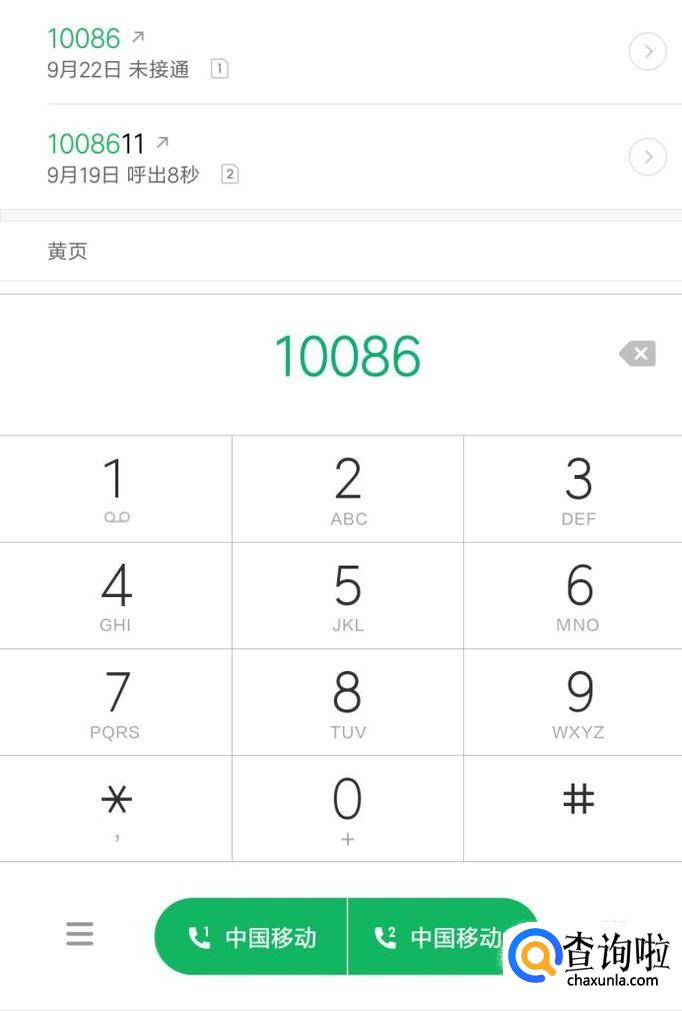This screenshot has height=1011, width=682.
Task: Open details arrow for the 10086 call
Action: tap(647, 51)
